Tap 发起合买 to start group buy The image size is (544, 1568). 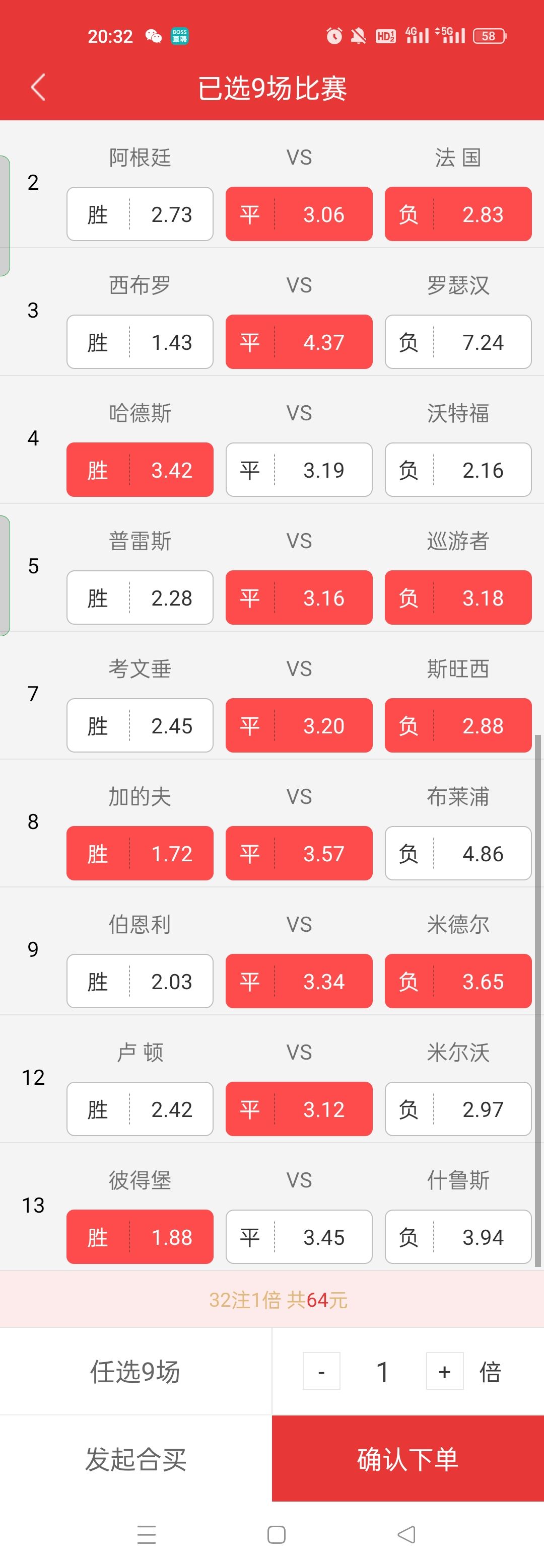135,1459
